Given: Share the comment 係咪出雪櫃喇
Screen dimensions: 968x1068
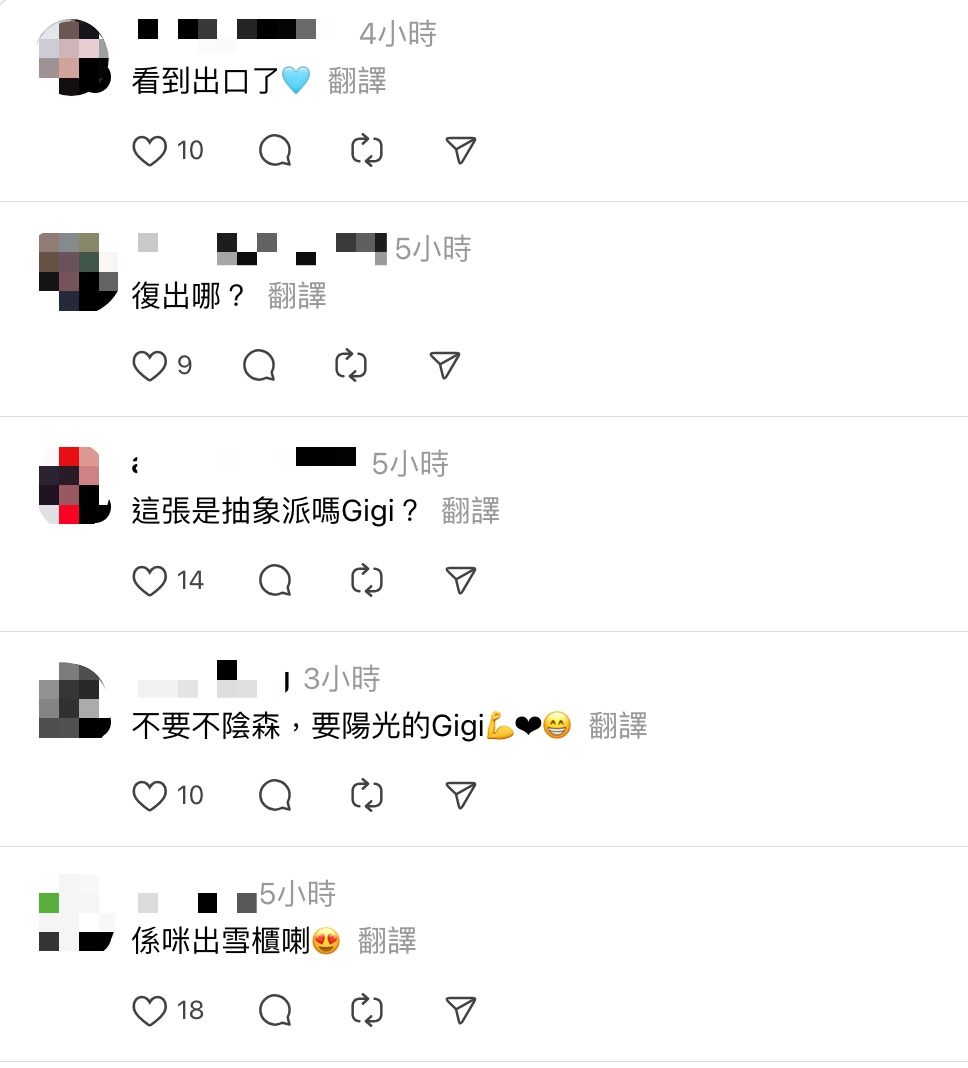Looking at the screenshot, I should (459, 1011).
